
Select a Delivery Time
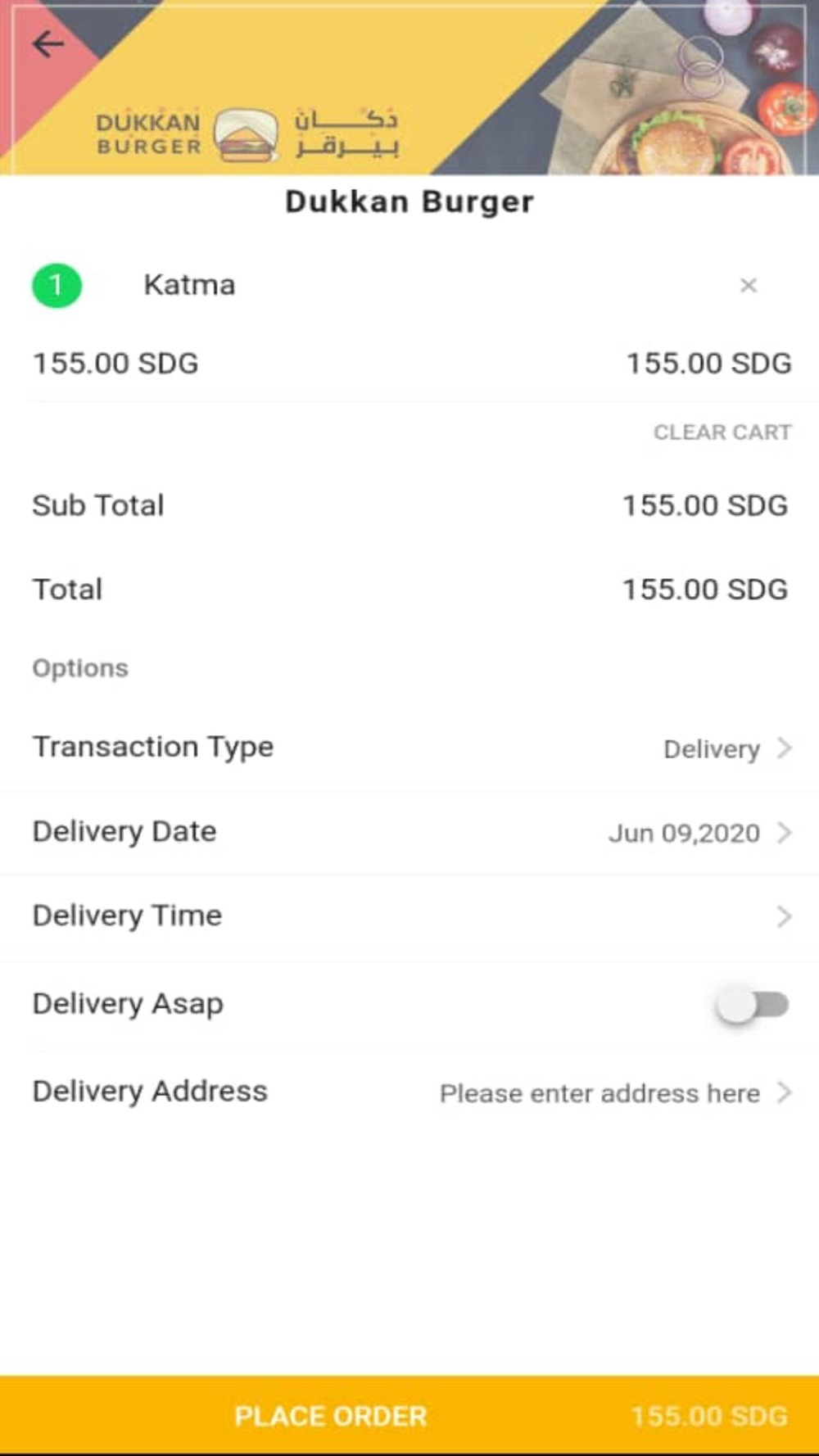point(409,916)
